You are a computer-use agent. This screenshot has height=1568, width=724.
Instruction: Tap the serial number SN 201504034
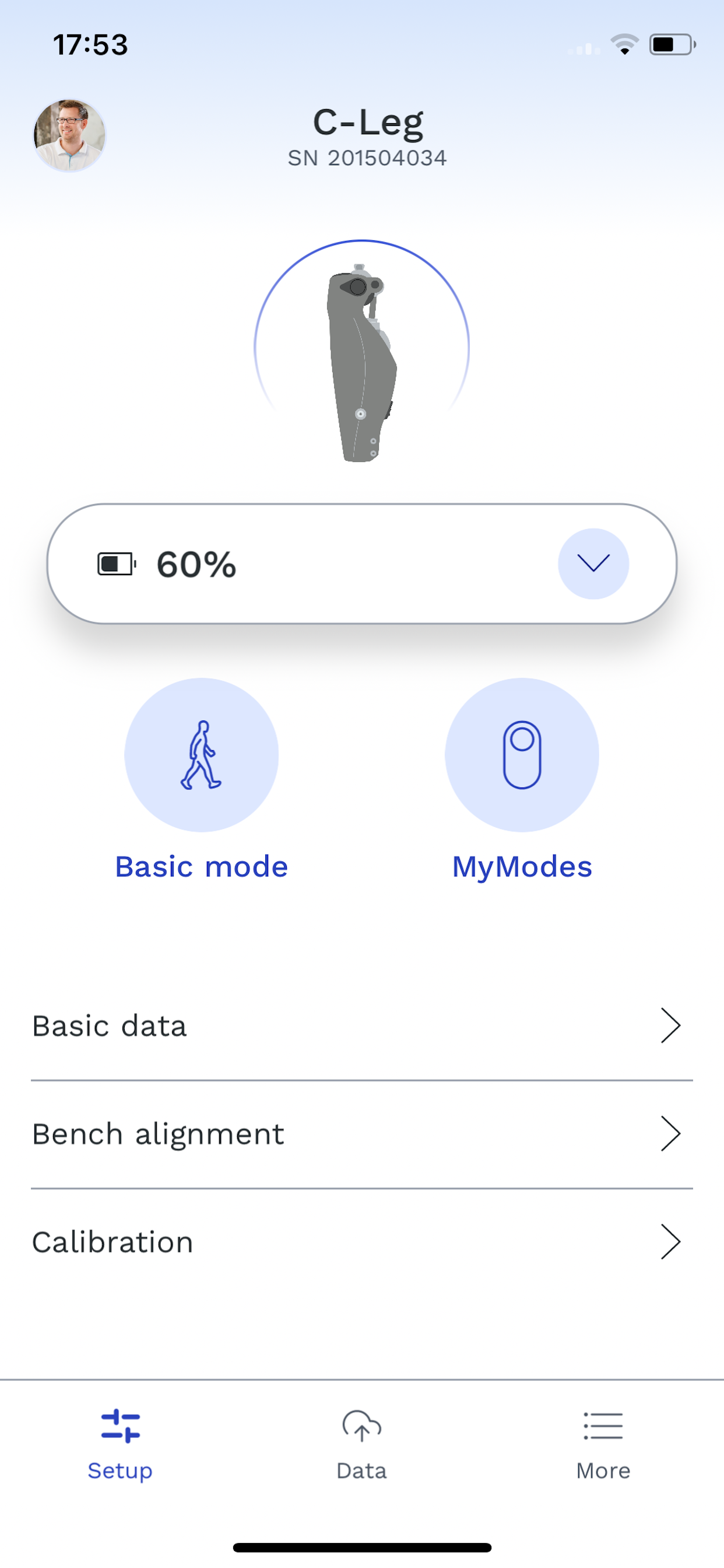366,158
